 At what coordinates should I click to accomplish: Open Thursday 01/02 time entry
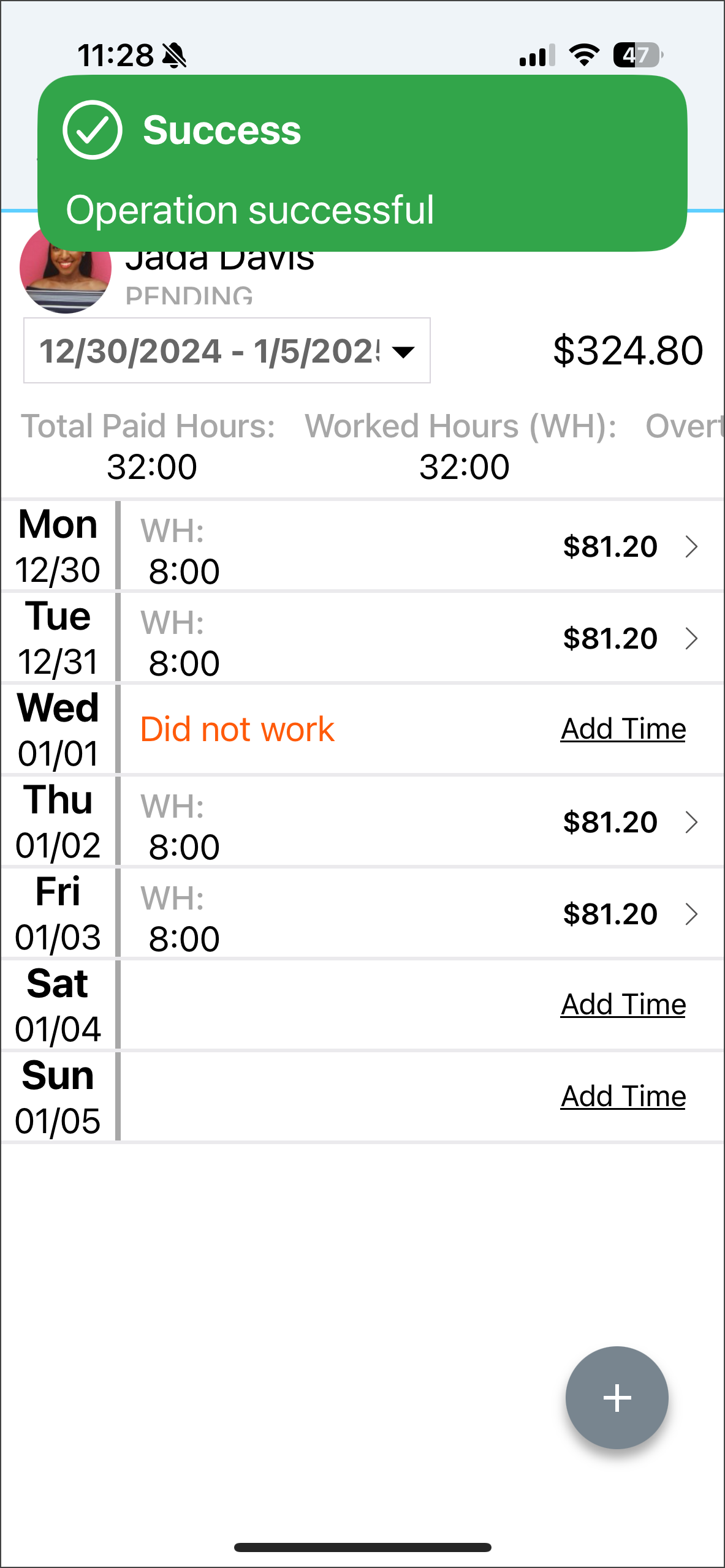[362, 821]
